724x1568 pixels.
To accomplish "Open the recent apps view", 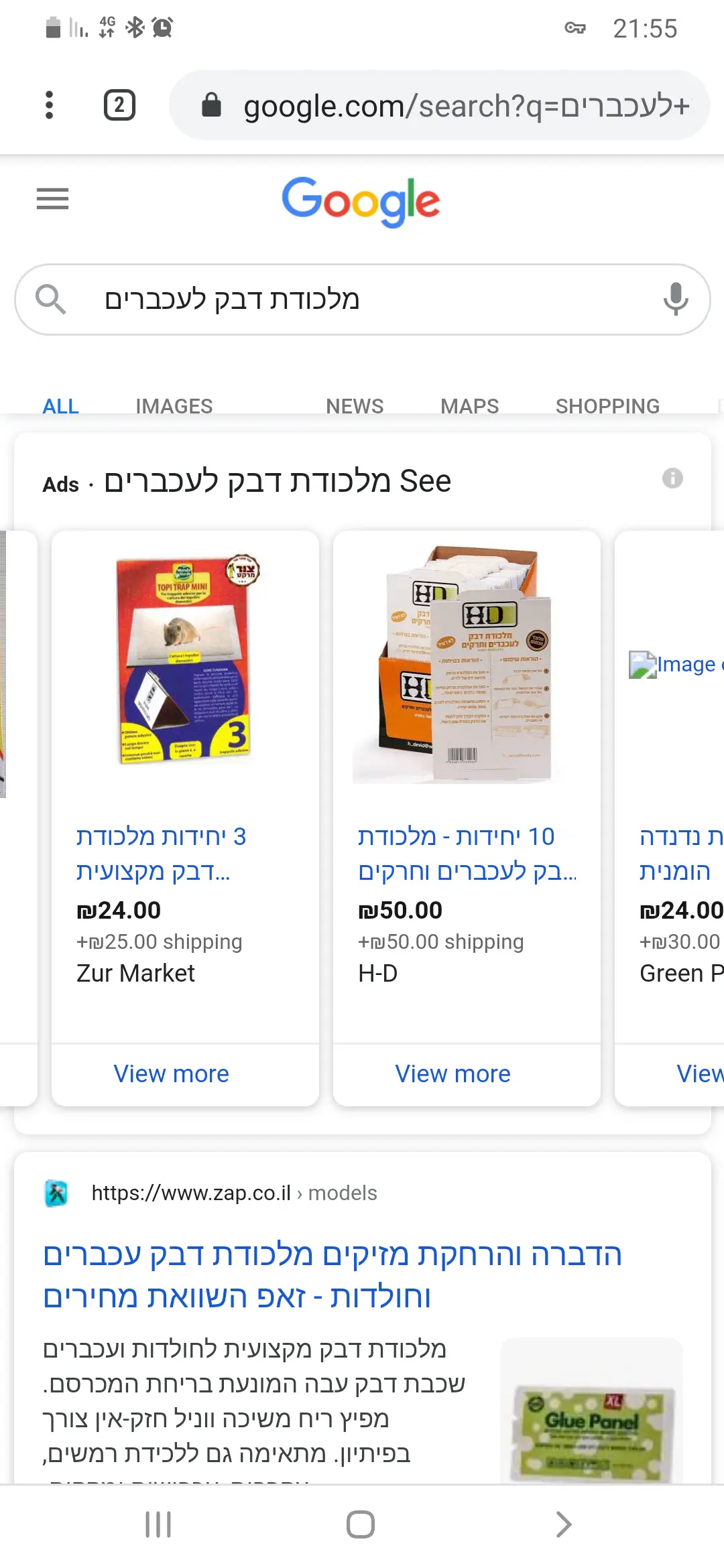I will (158, 1524).
